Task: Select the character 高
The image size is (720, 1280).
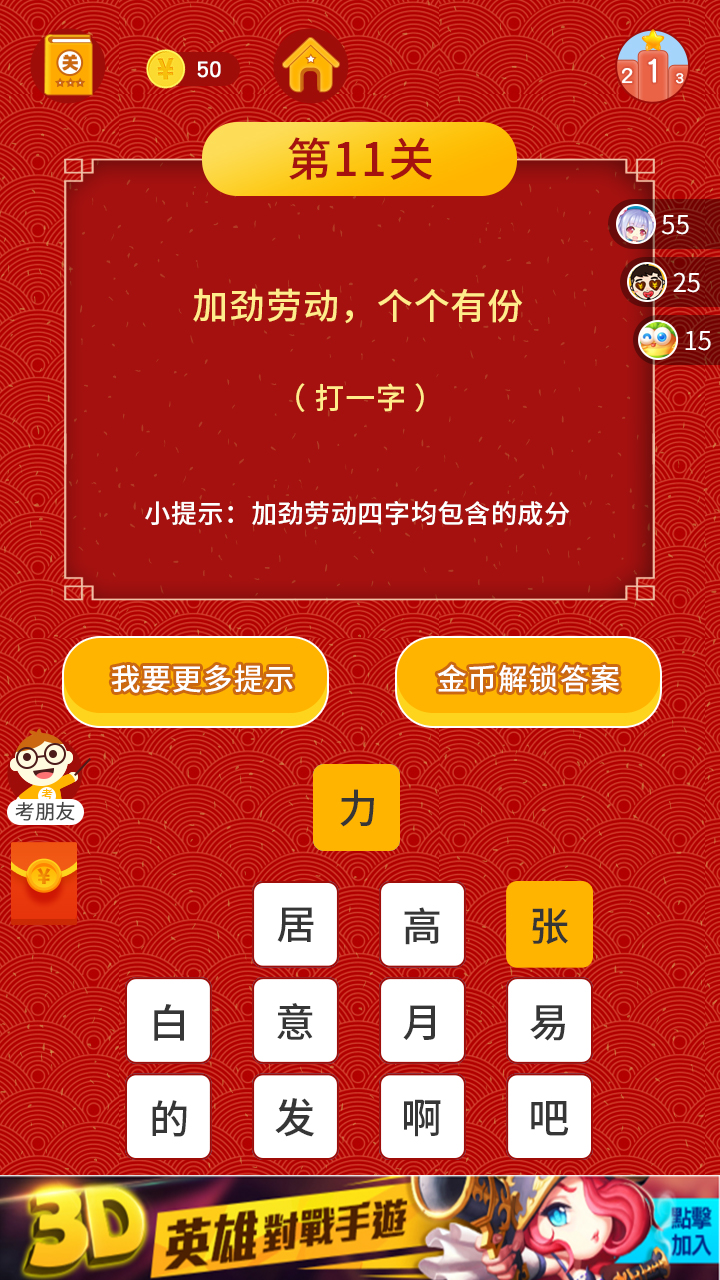Action: pyautogui.click(x=422, y=924)
